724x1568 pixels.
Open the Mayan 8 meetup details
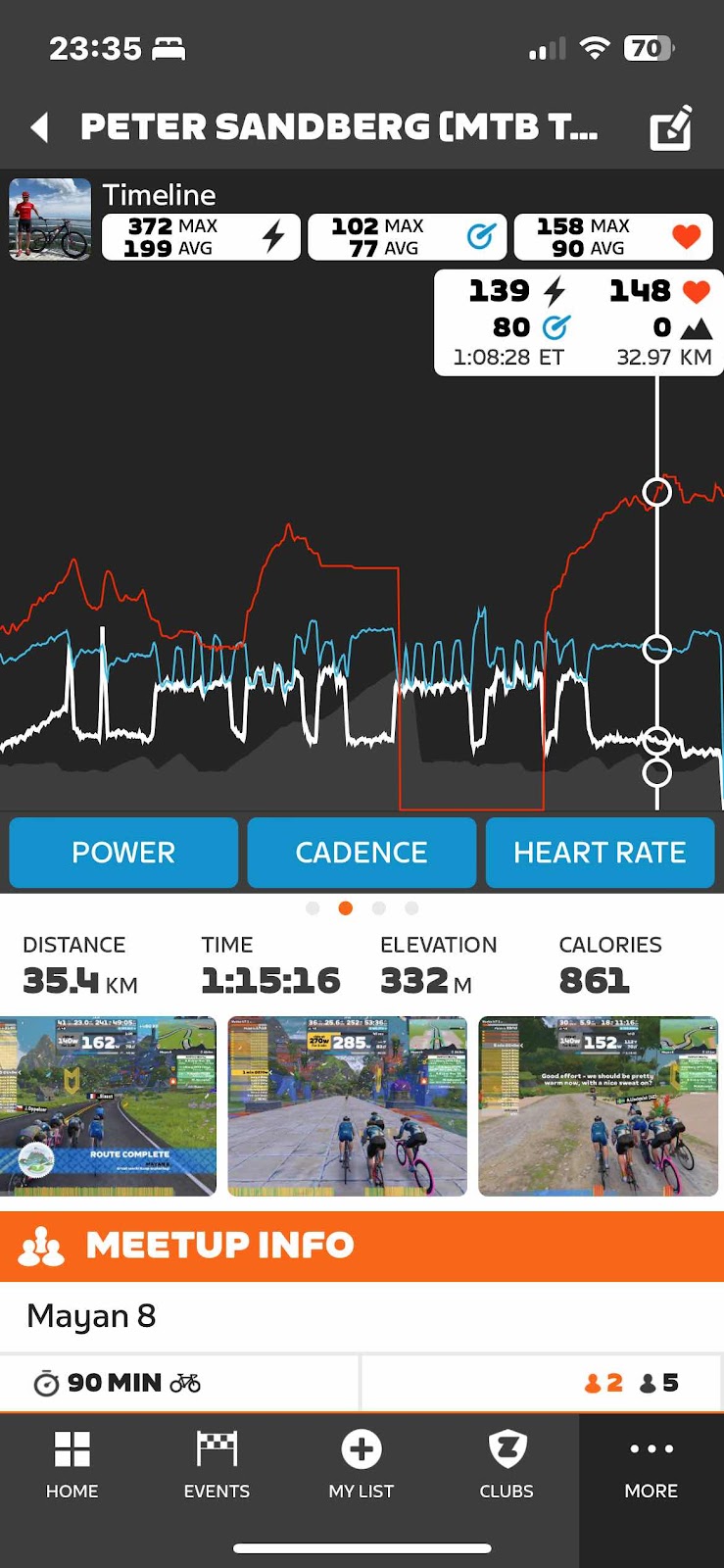tap(362, 1316)
